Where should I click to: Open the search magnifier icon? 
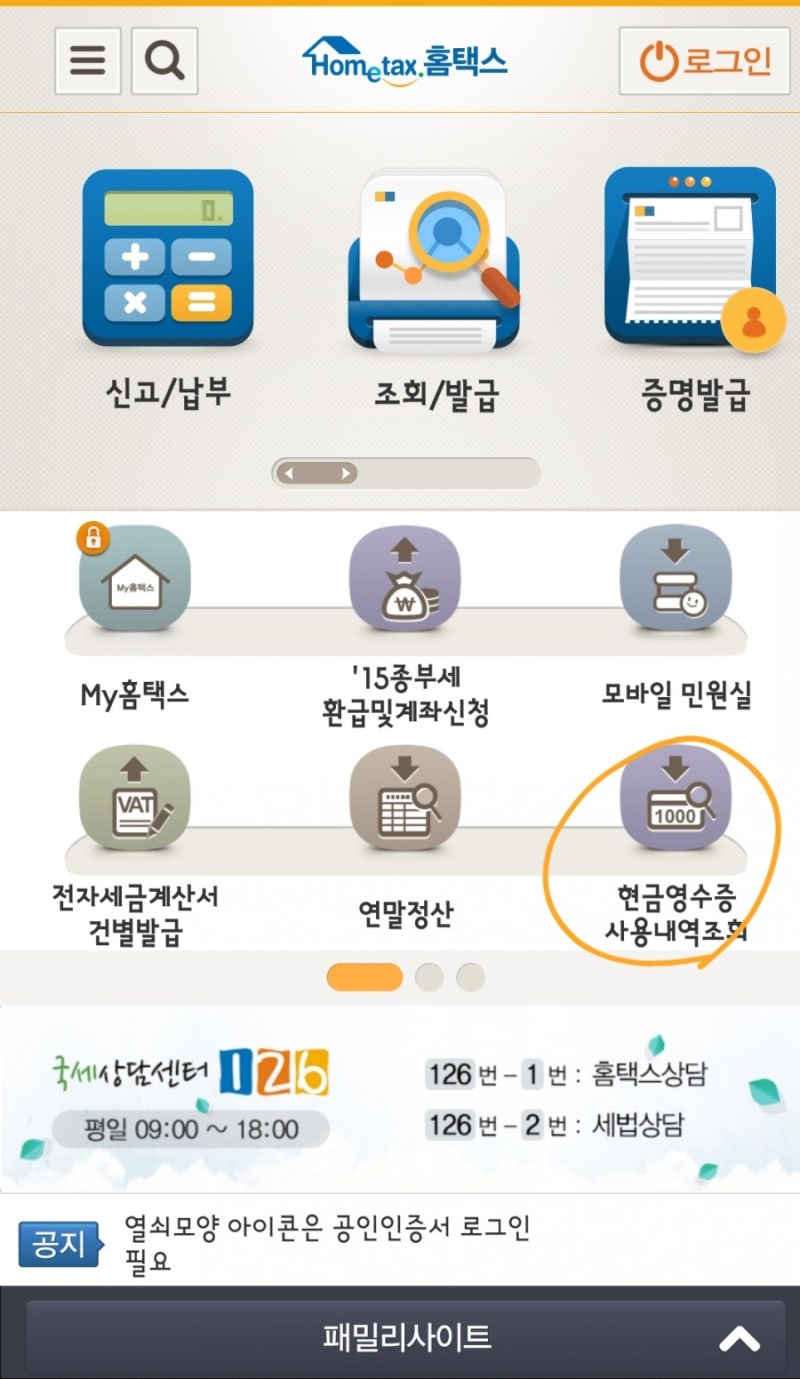click(165, 61)
